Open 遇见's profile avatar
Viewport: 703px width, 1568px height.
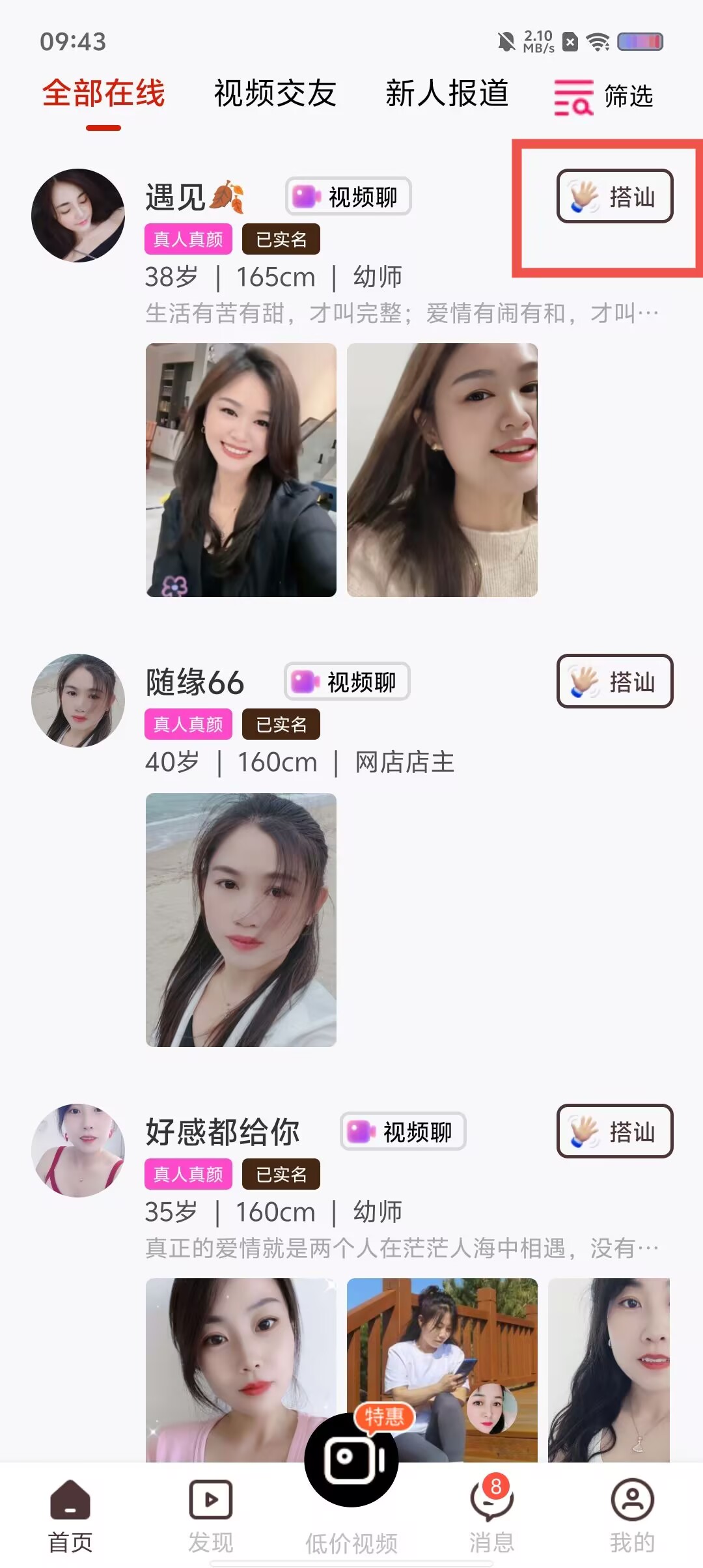coord(78,216)
